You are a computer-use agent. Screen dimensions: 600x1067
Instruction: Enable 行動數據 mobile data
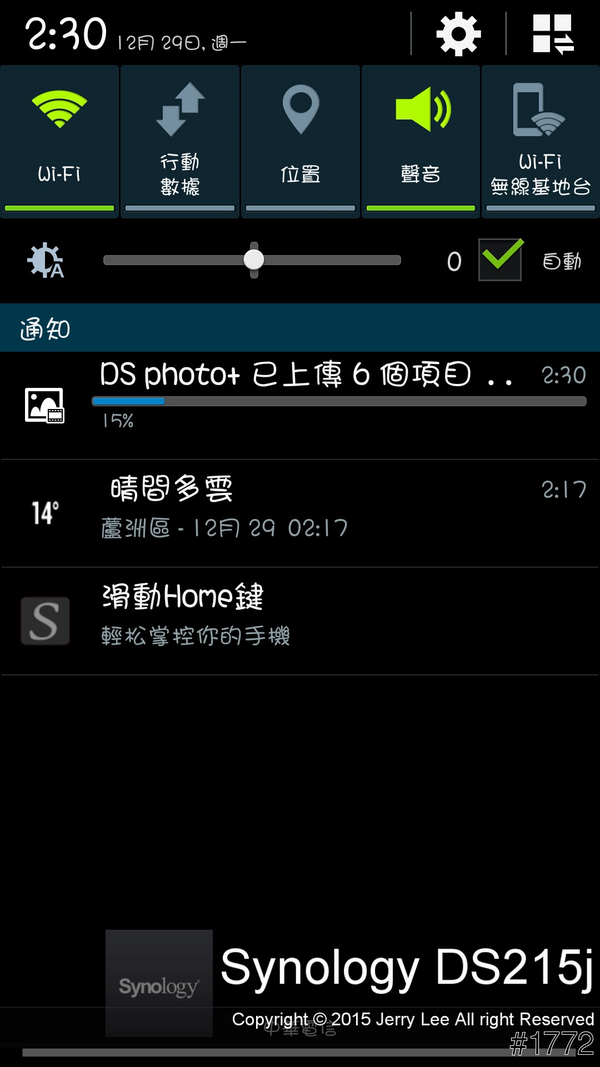pos(180,138)
